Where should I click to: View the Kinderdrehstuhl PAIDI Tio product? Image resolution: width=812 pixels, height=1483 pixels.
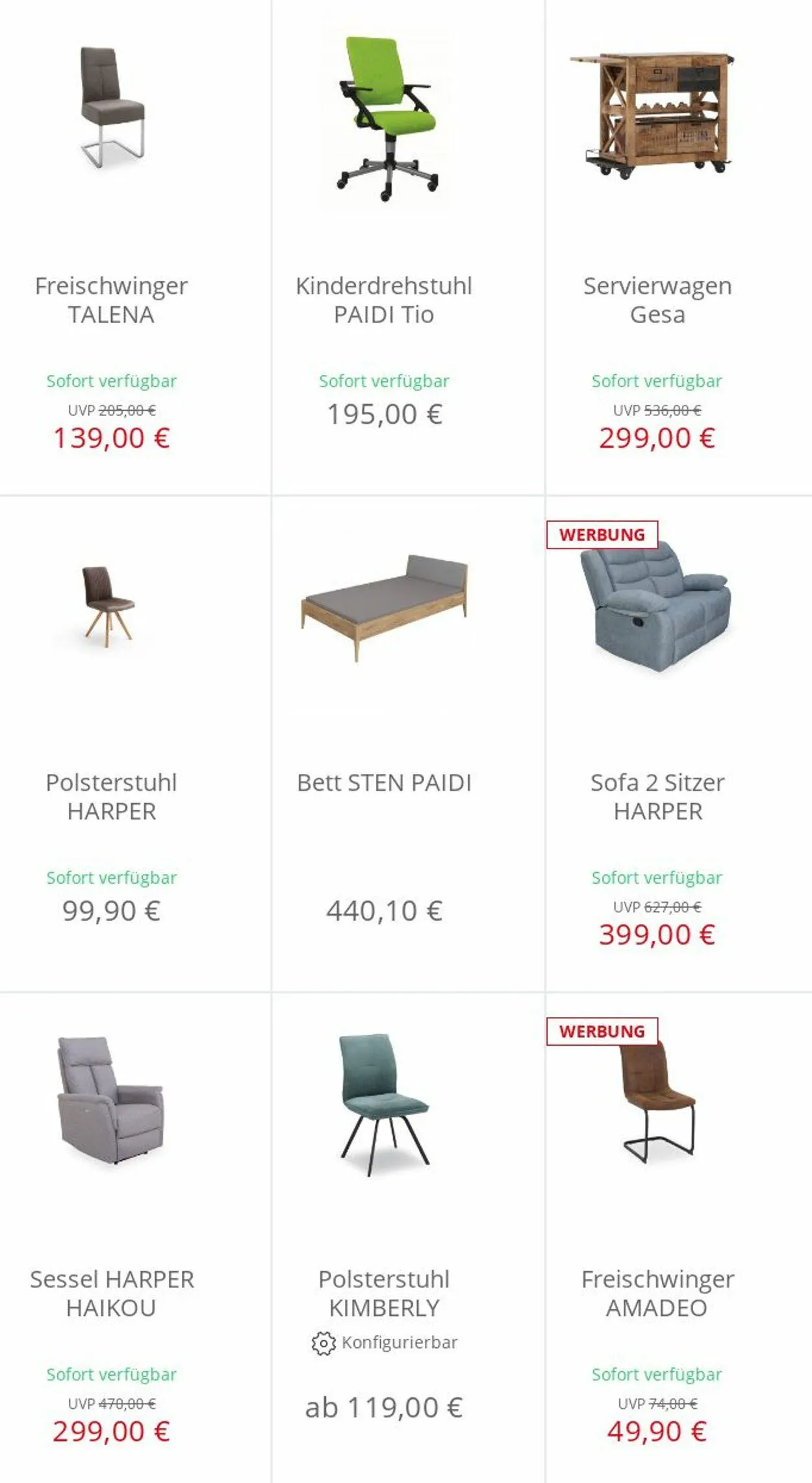[x=408, y=247]
